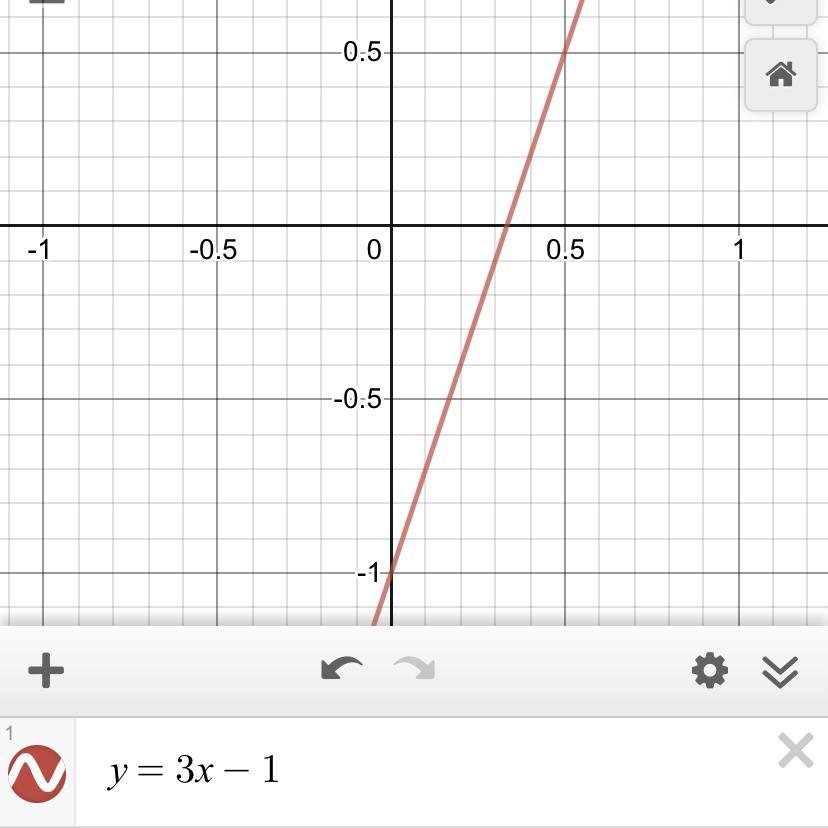
Task: Undo the last change
Action: [x=342, y=669]
